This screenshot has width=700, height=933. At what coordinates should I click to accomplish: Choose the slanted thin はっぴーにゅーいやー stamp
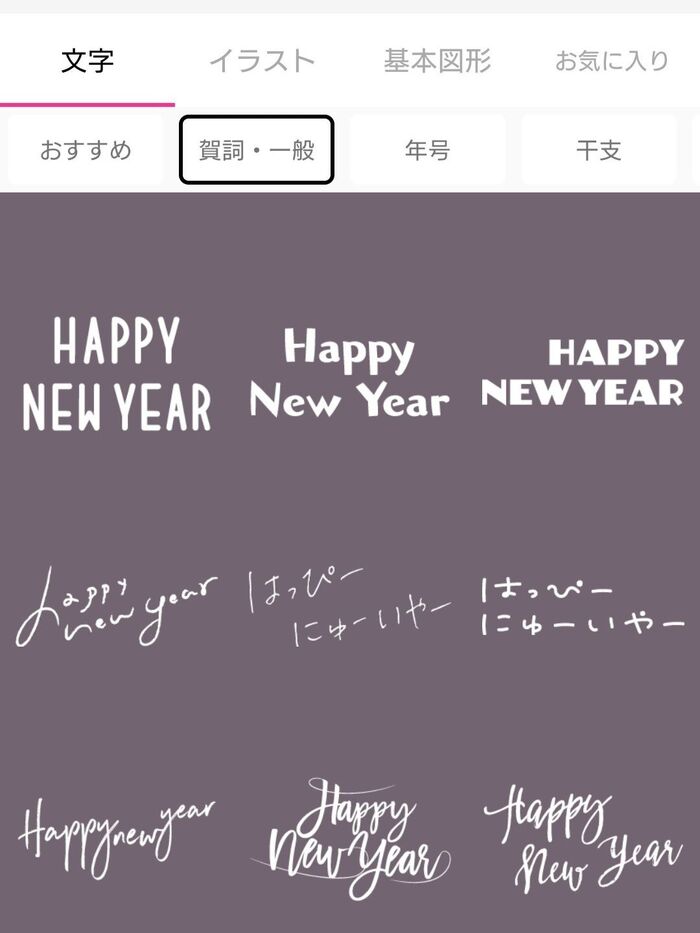349,606
